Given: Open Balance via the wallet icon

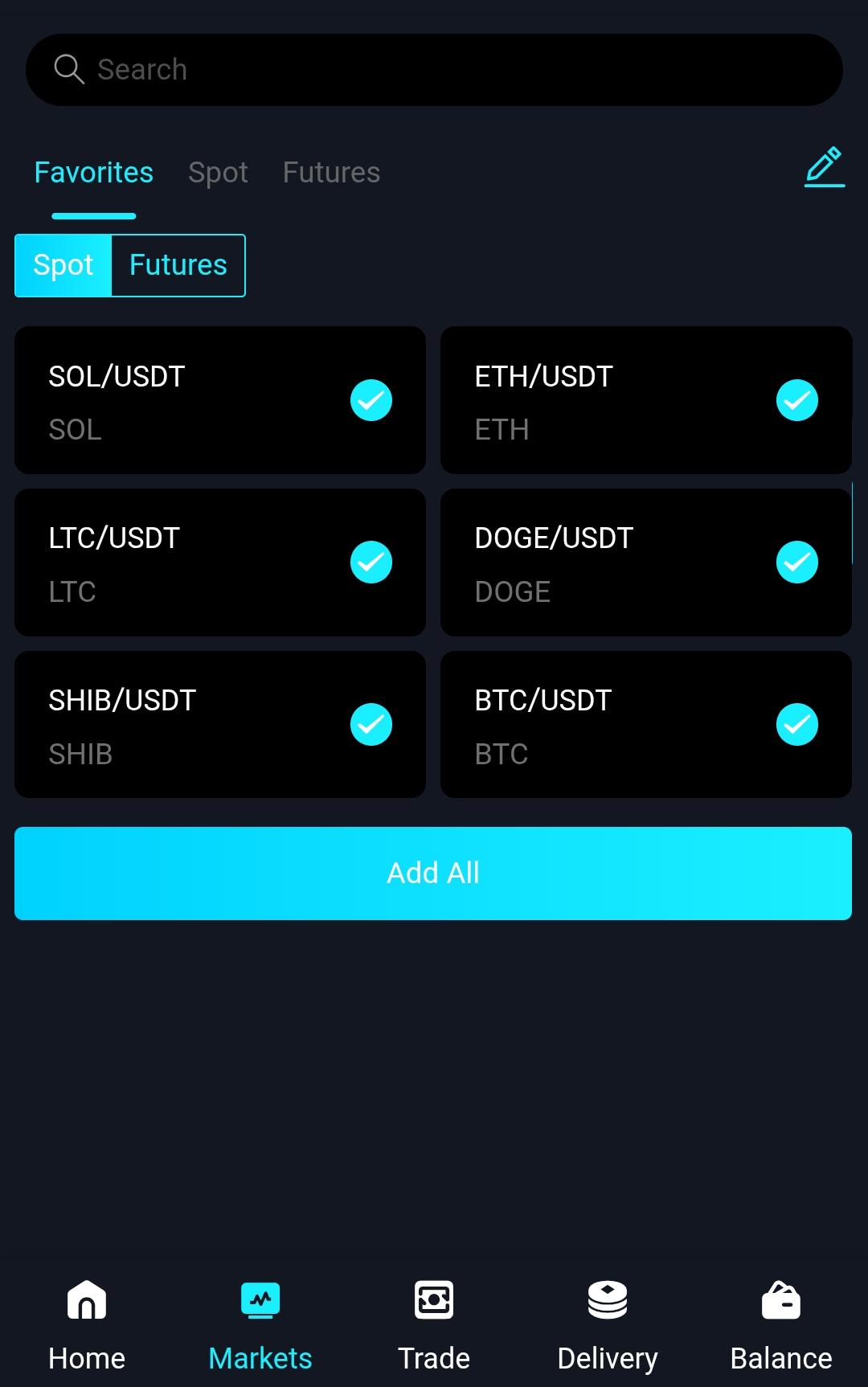Looking at the screenshot, I should (x=780, y=1299).
